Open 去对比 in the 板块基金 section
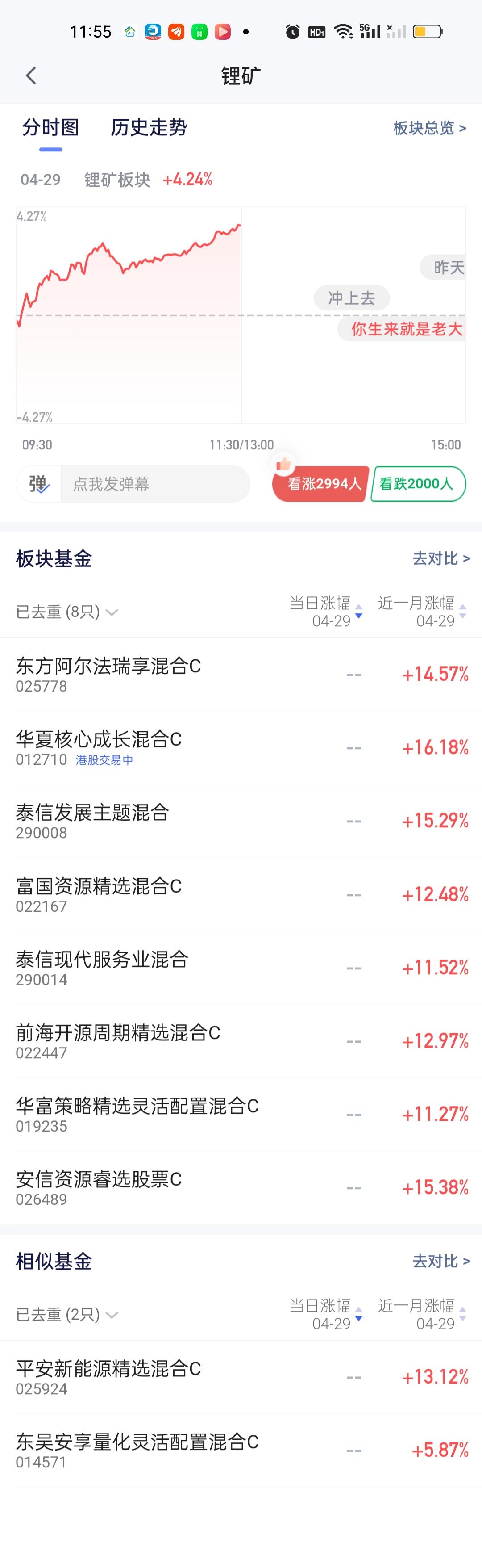Screen dimensions: 482x1568 441,558
